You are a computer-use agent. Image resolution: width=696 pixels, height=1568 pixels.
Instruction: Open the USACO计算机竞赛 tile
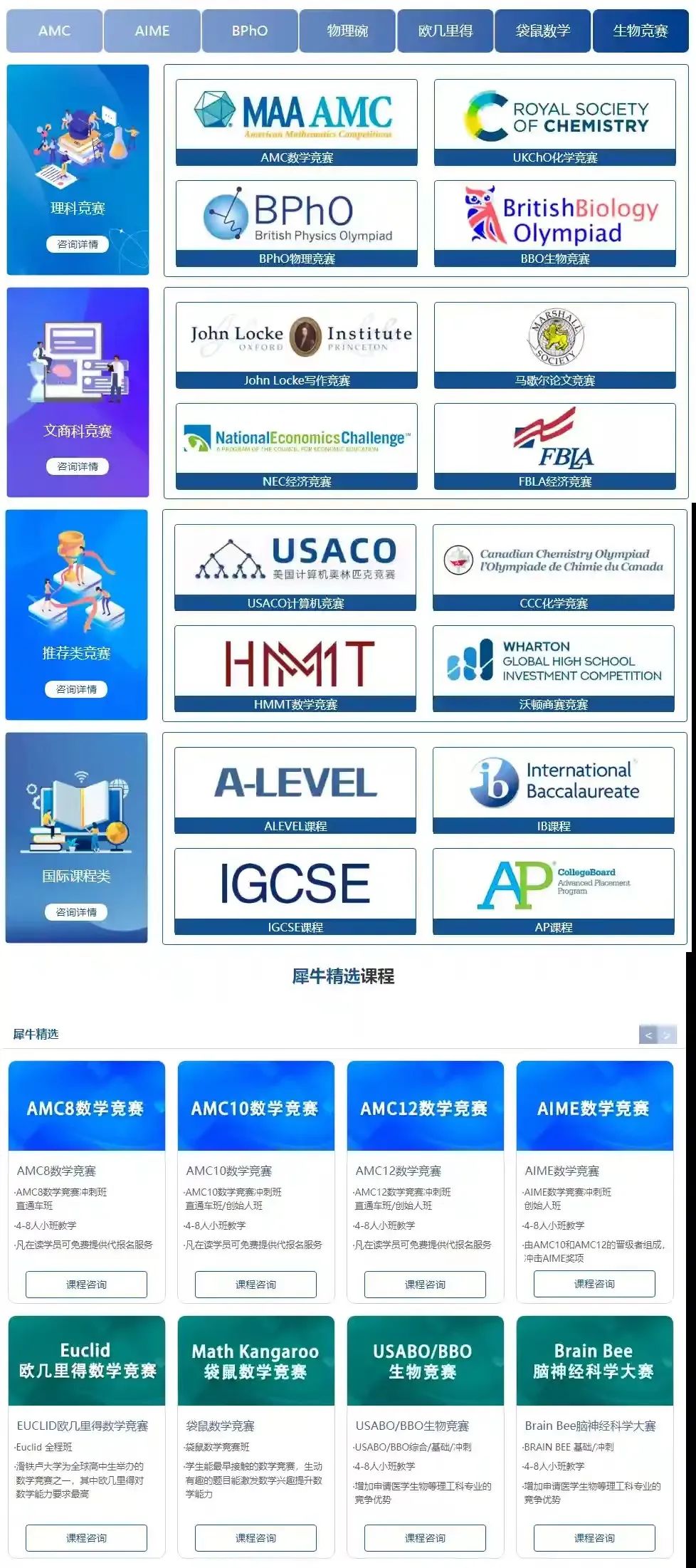click(295, 568)
